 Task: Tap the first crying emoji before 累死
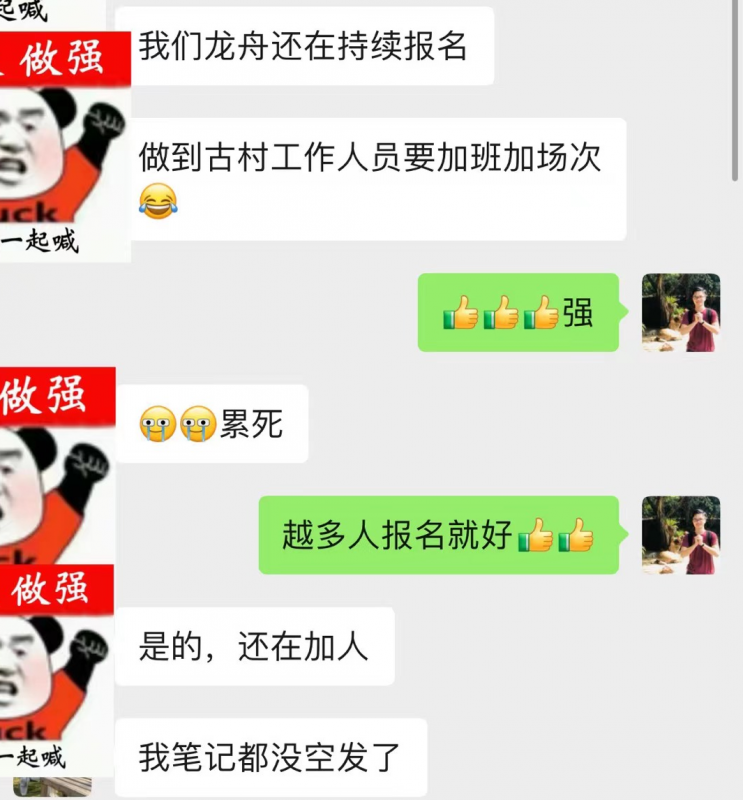[x=156, y=425]
